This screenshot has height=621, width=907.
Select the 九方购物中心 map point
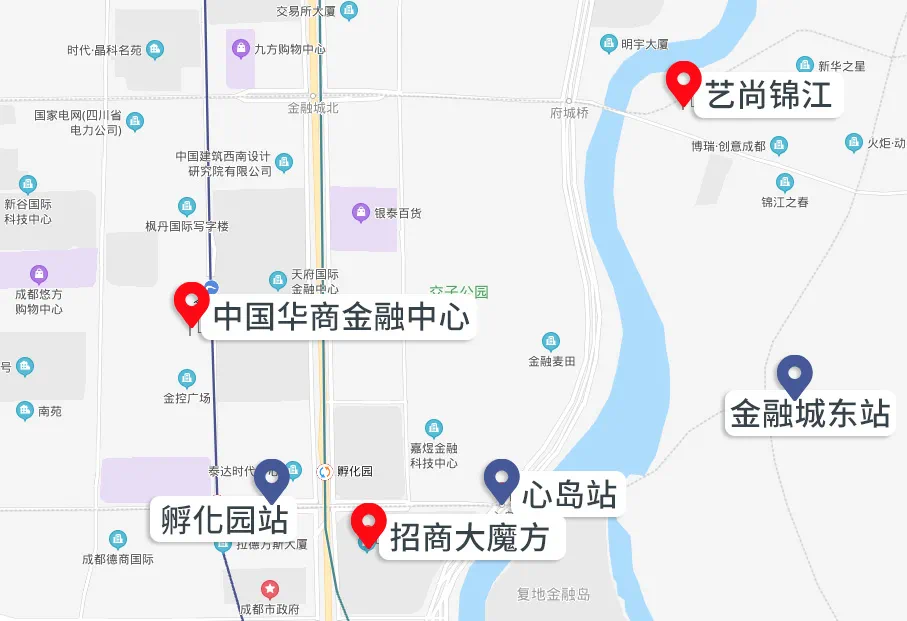tap(241, 48)
